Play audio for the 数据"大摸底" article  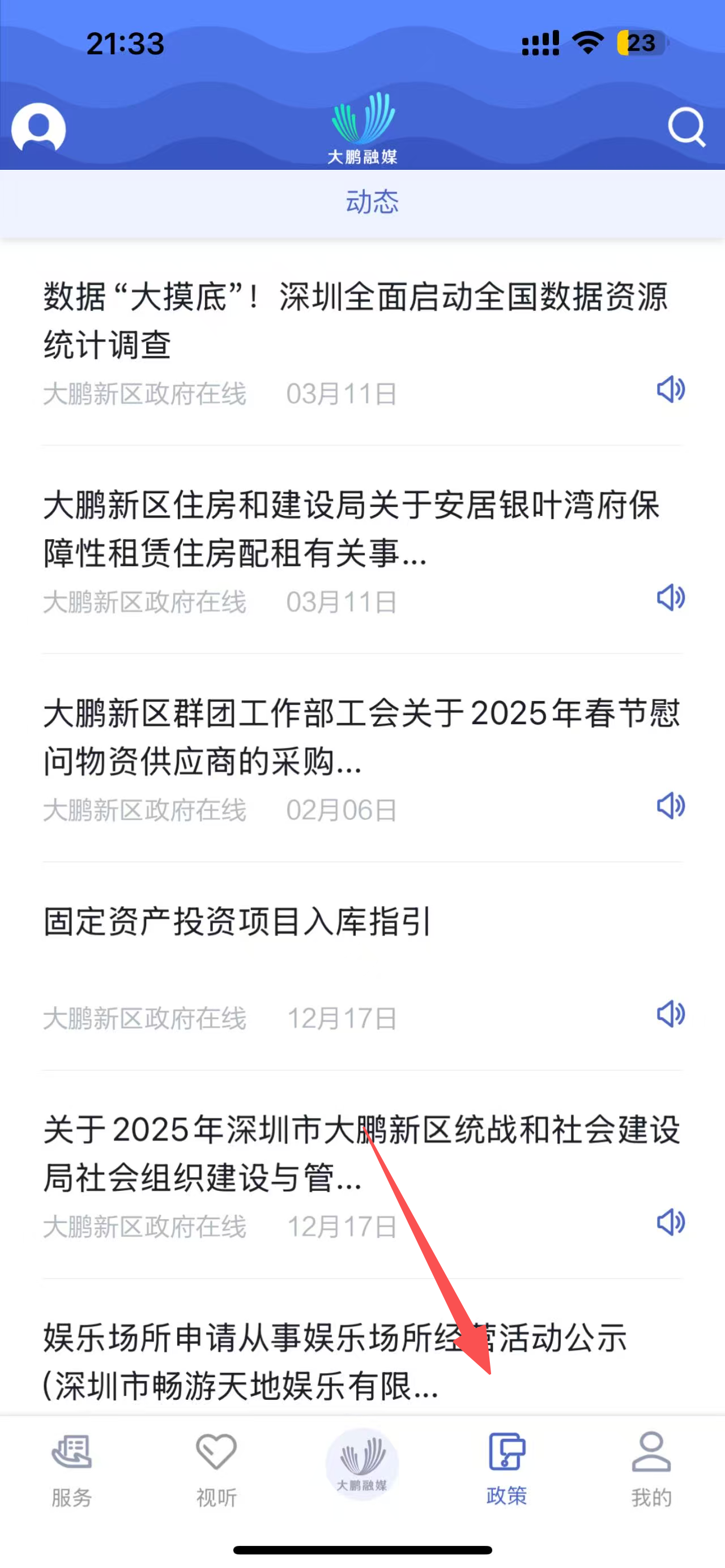point(671,390)
